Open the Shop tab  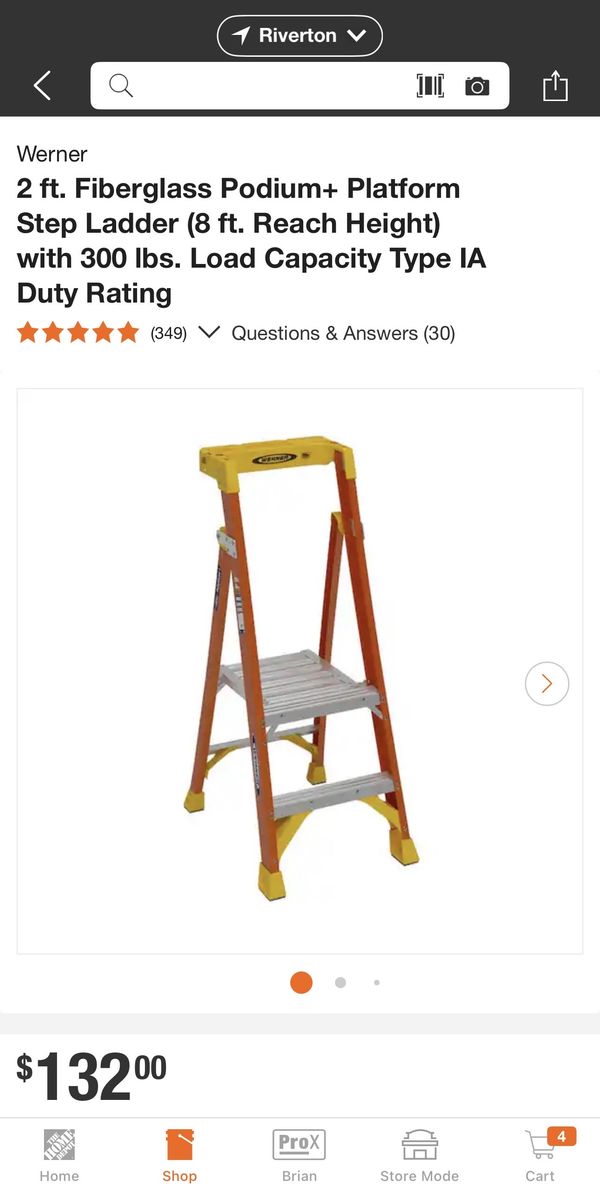pyautogui.click(x=180, y=1155)
